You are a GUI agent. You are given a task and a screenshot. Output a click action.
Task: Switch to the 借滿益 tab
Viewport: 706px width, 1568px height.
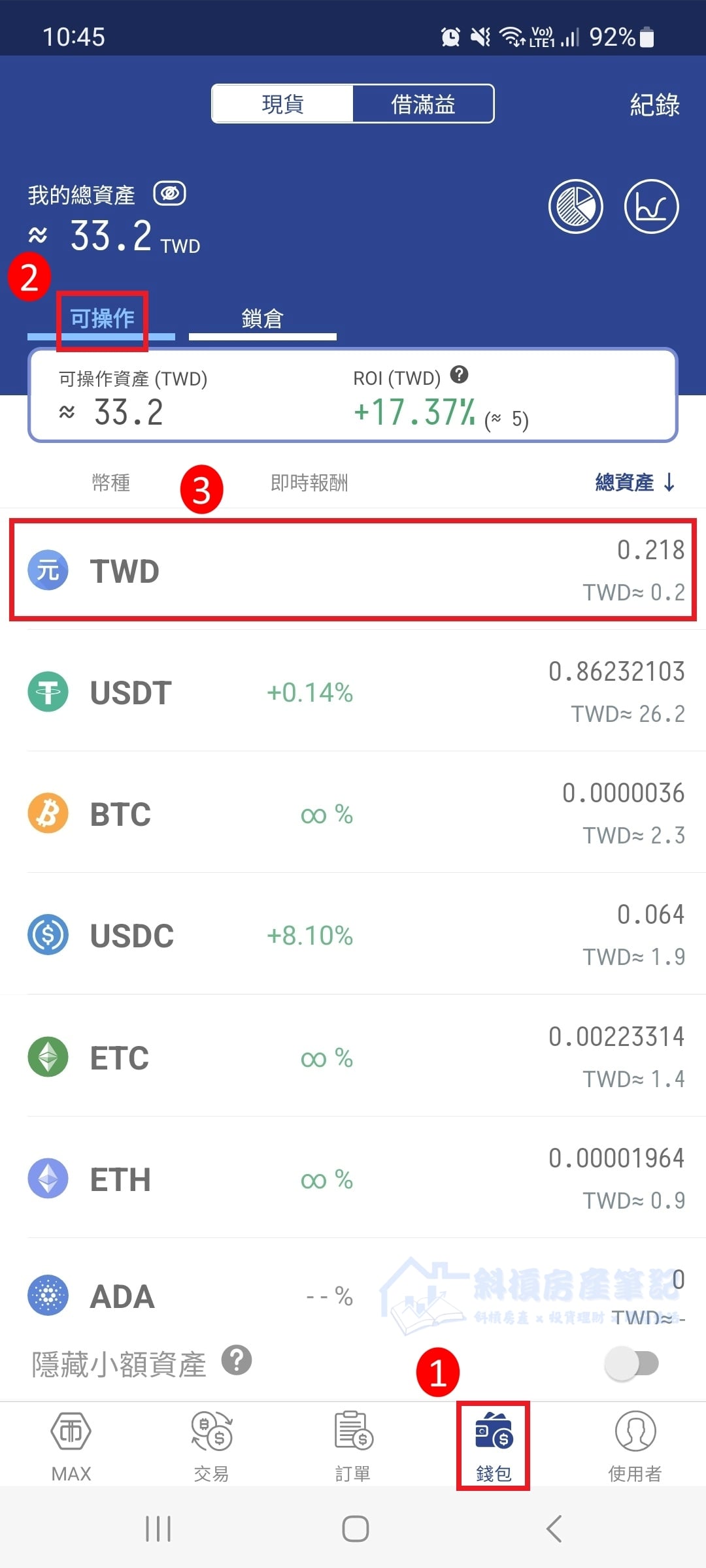click(424, 103)
